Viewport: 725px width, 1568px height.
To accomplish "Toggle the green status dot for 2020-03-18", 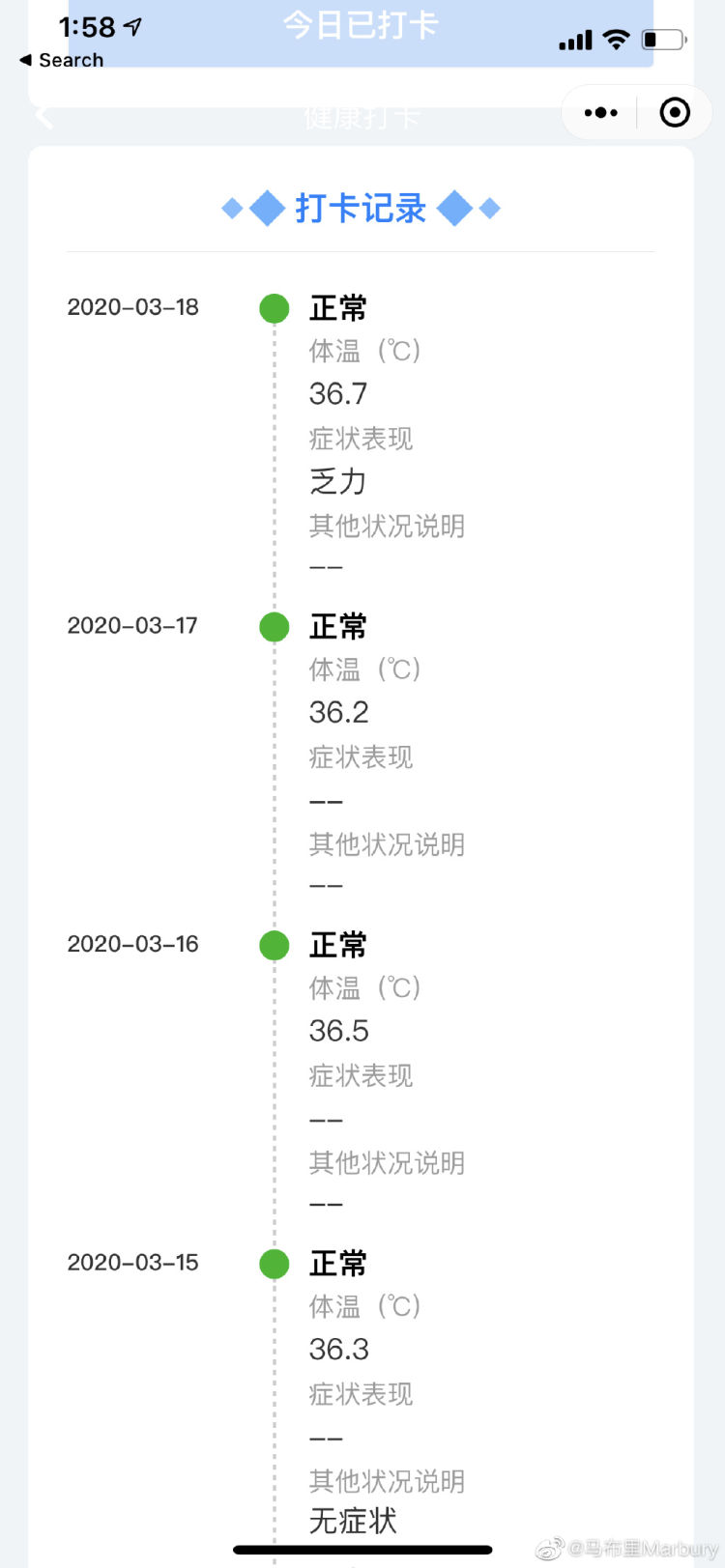I will coord(274,307).
